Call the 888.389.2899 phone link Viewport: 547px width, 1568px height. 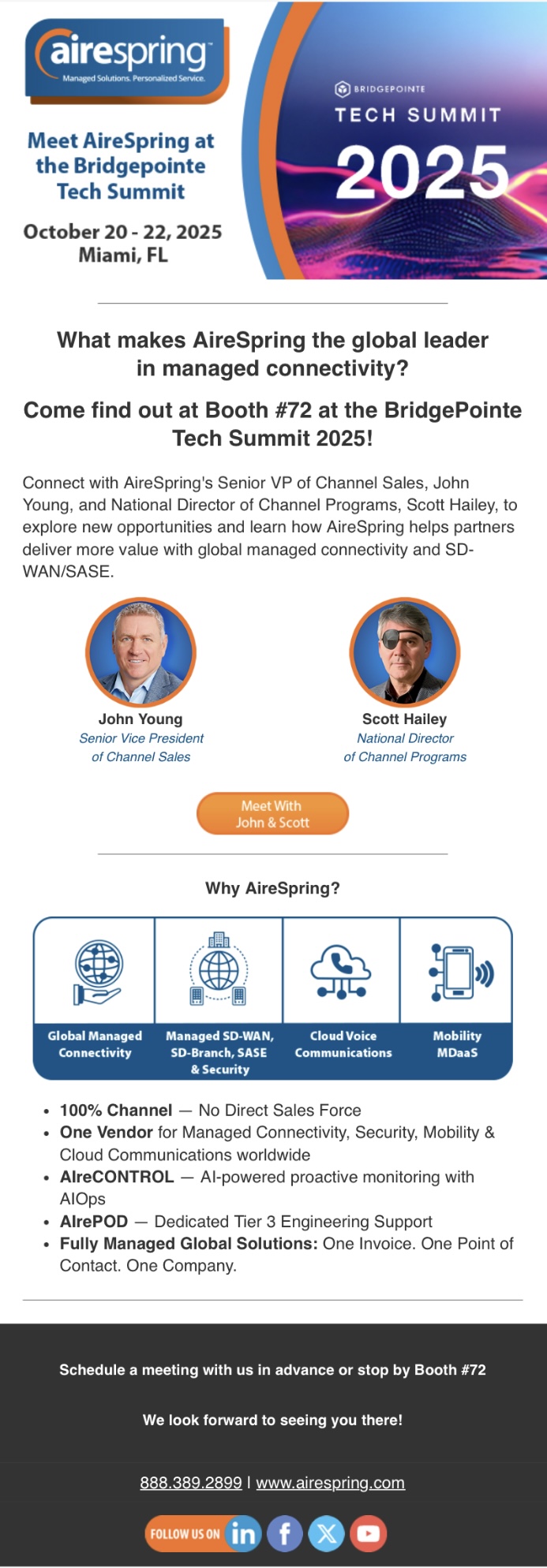(191, 1483)
